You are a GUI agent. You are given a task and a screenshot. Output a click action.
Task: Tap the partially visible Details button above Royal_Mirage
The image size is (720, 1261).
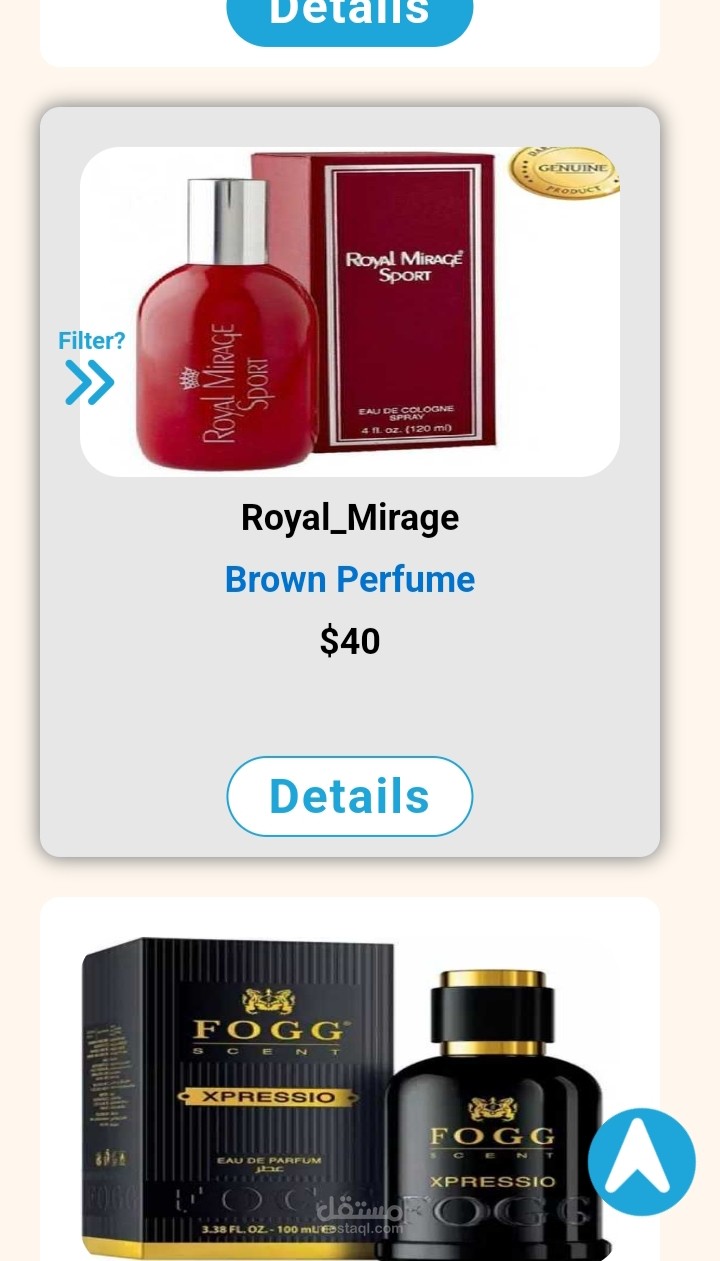click(x=350, y=20)
